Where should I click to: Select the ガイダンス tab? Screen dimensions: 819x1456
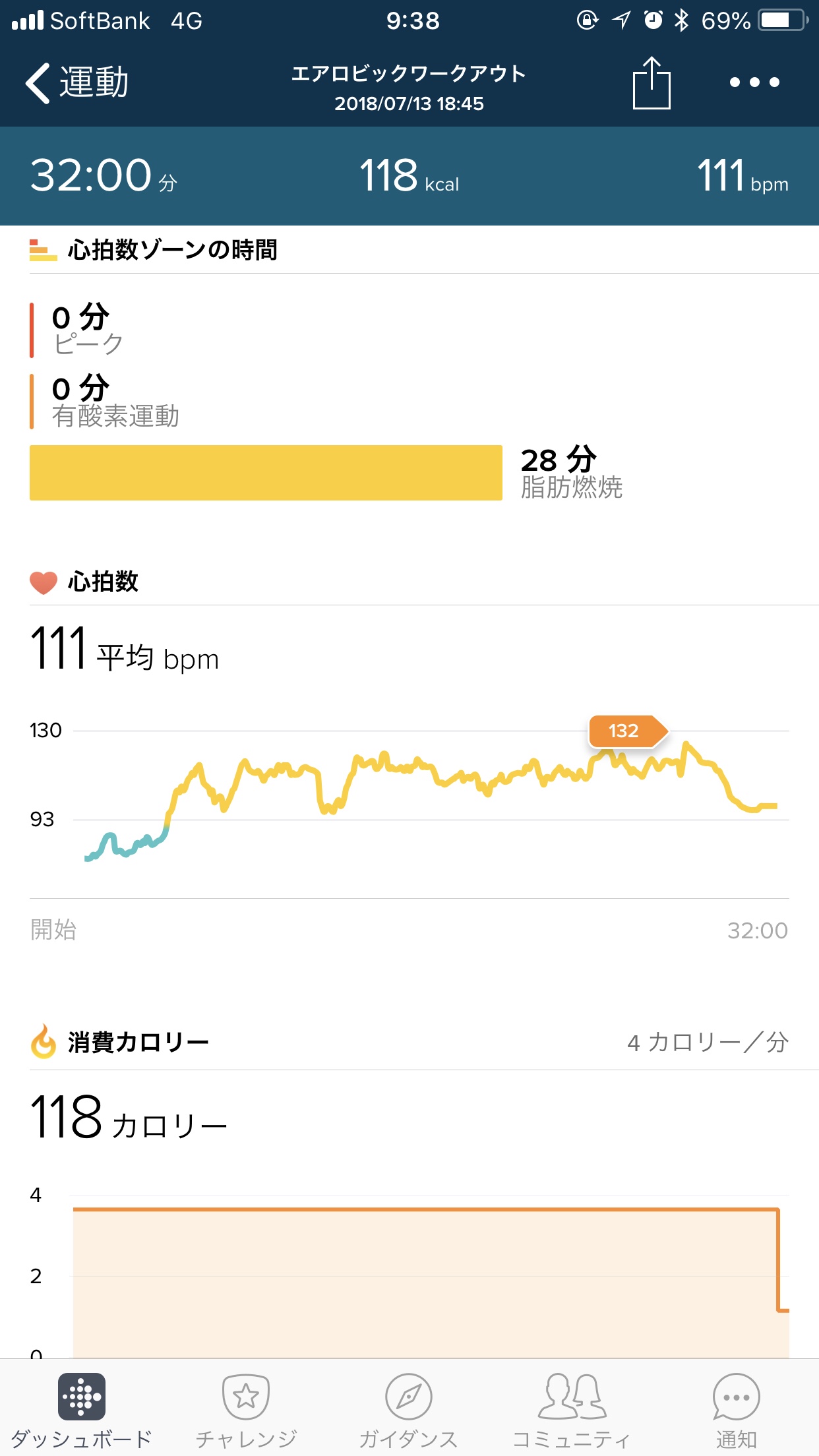(x=408, y=1409)
